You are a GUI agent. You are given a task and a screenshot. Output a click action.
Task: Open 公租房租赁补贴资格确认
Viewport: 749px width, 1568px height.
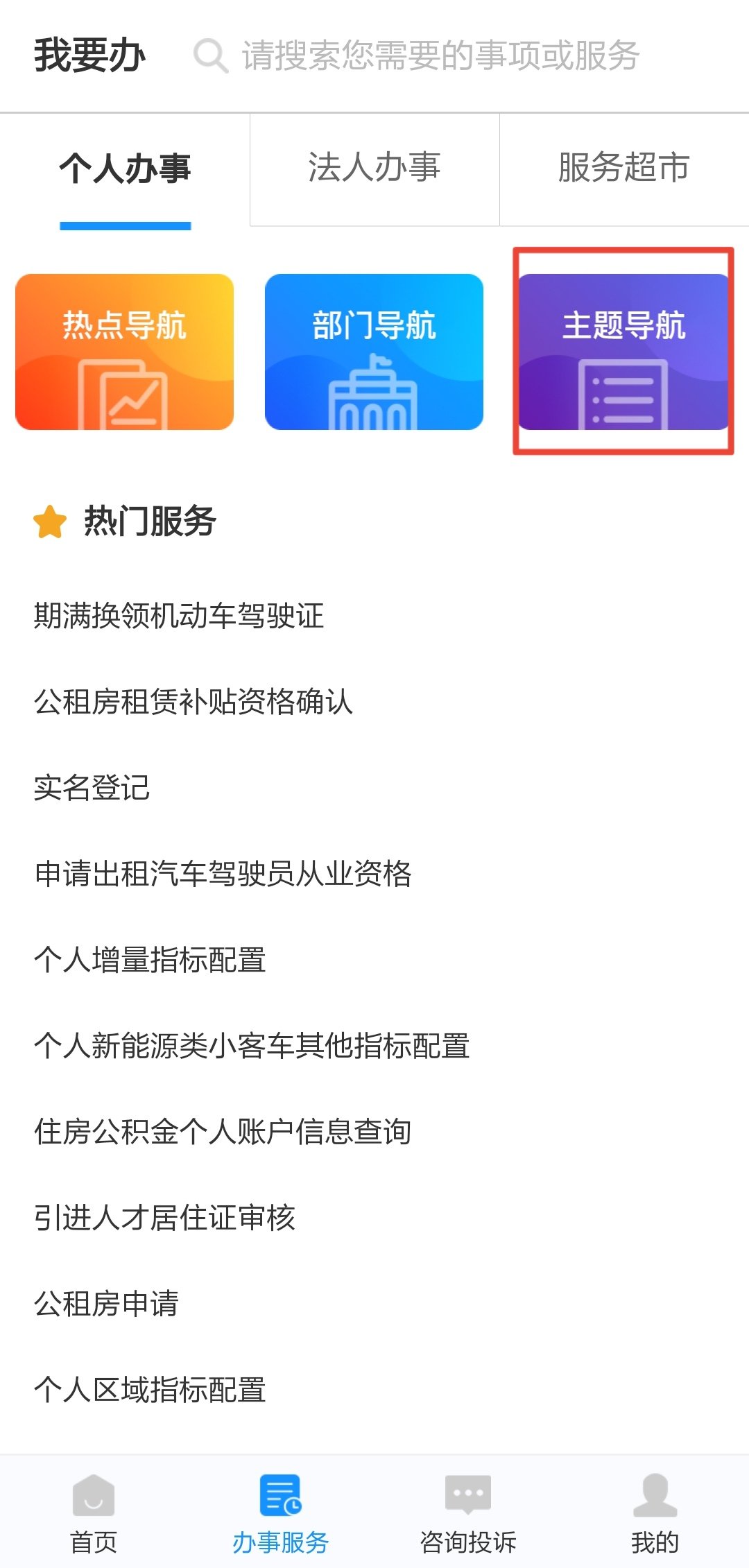point(193,702)
